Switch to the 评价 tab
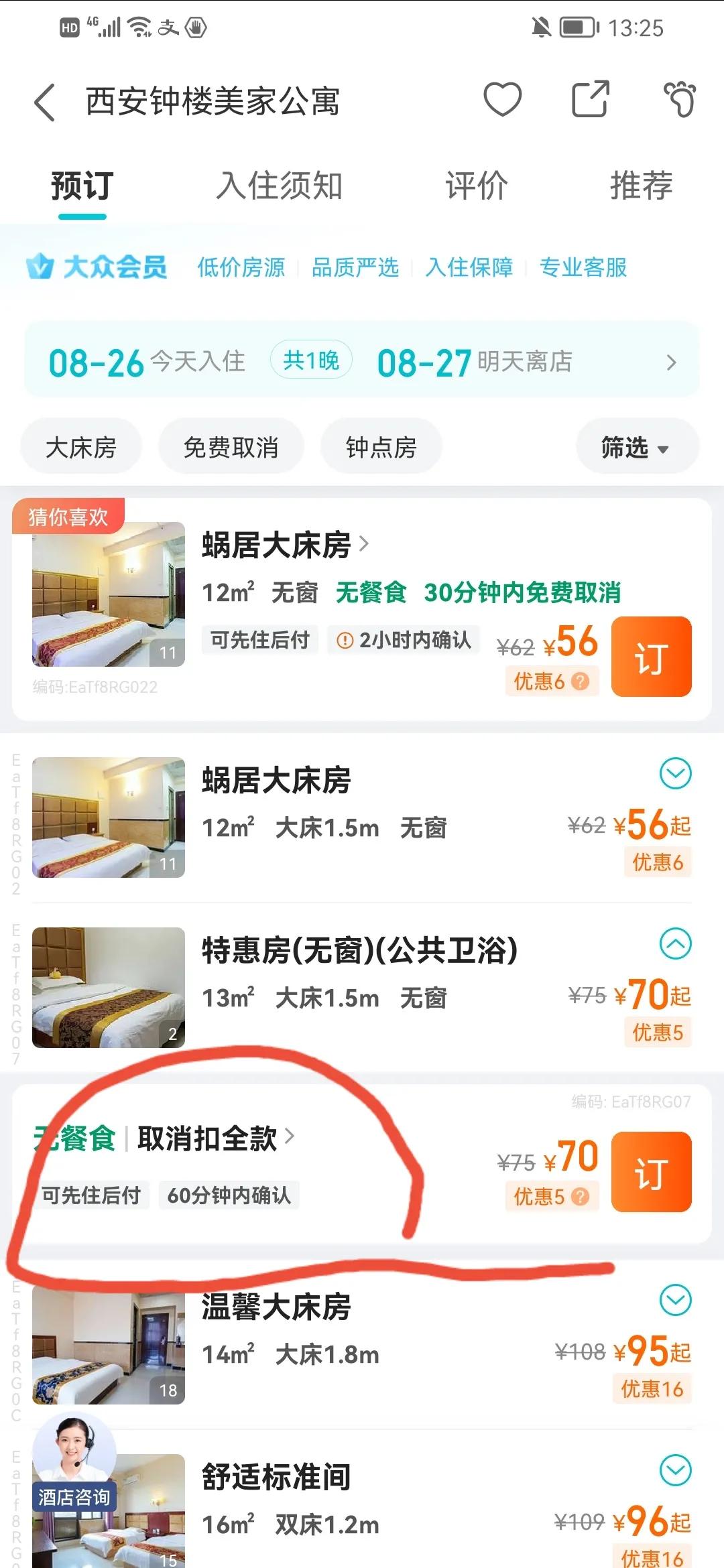This screenshot has height=1568, width=724. [477, 186]
